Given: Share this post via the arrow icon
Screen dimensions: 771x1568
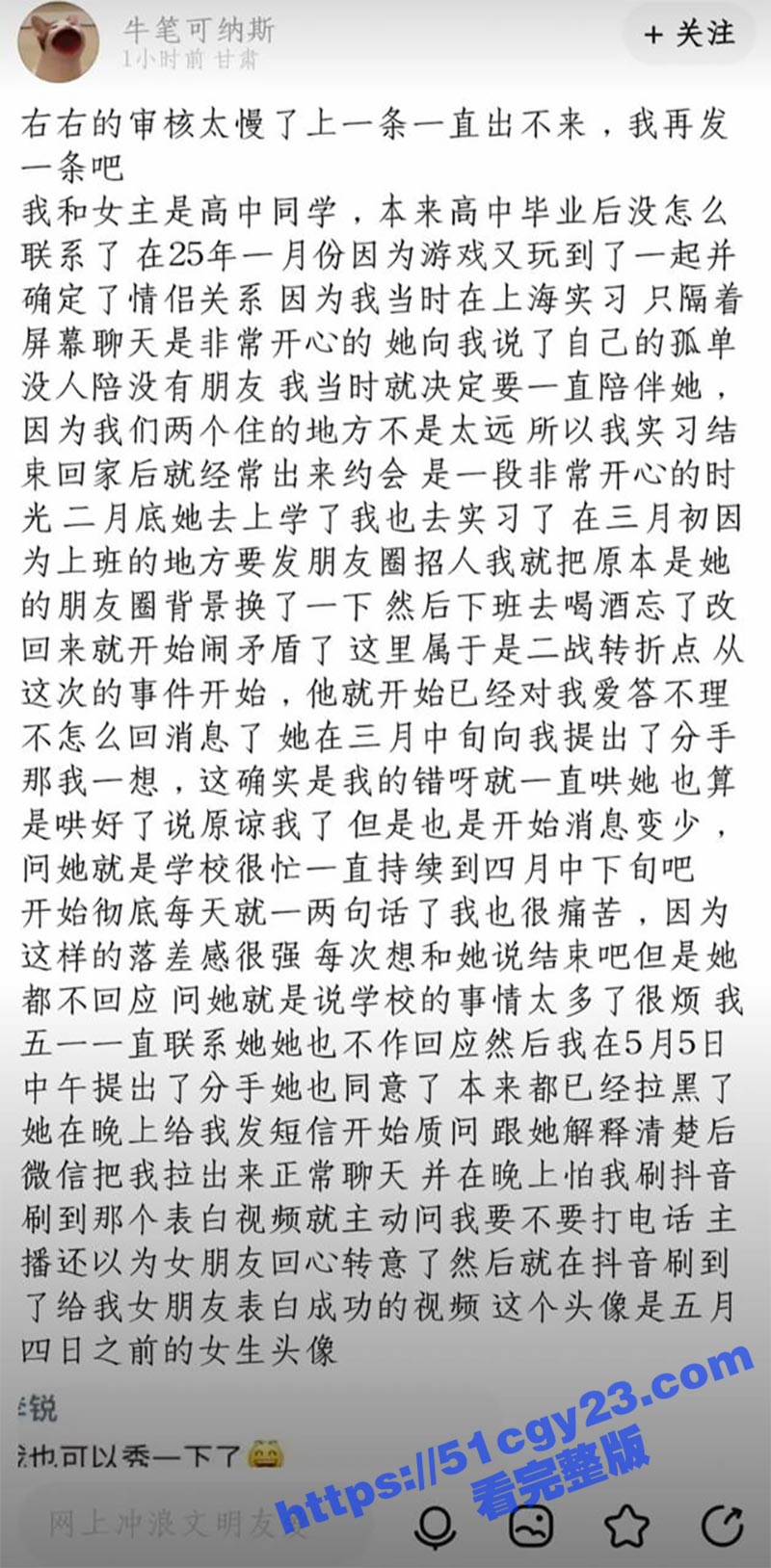Looking at the screenshot, I should [x=721, y=1525].
